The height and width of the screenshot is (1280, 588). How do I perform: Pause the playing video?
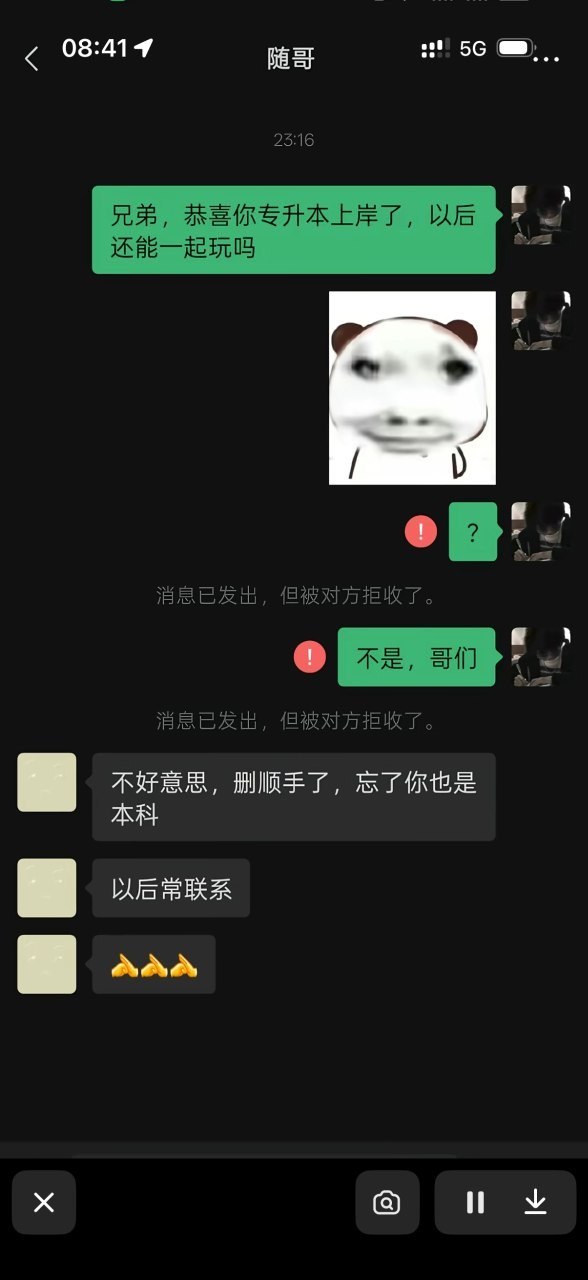coord(475,1202)
